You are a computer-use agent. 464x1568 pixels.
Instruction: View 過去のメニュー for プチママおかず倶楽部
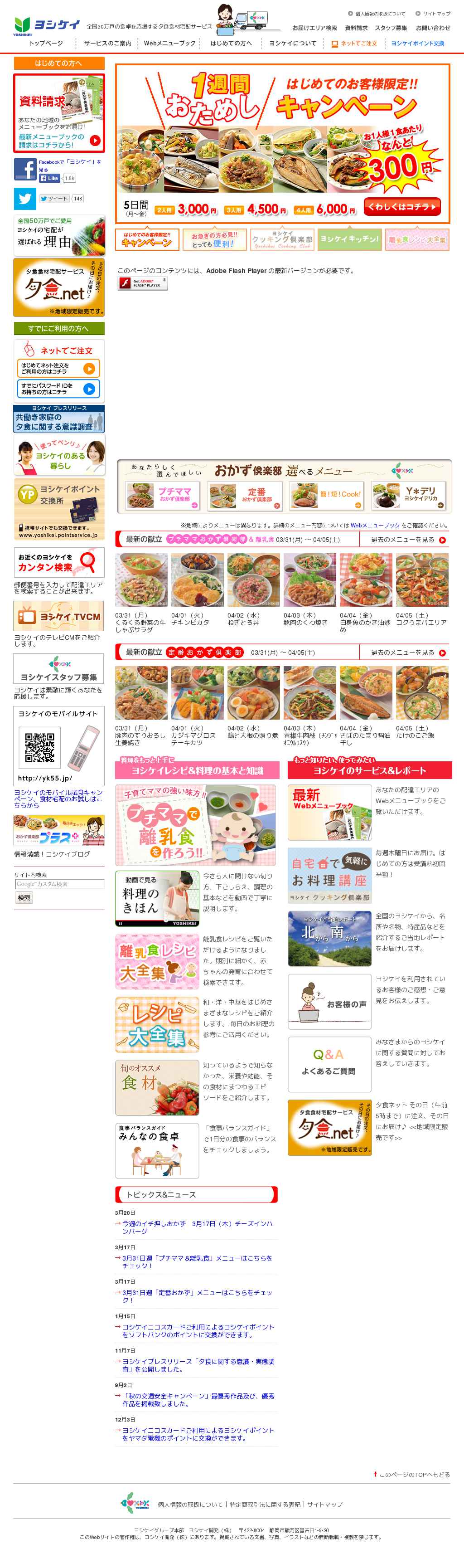408,539
